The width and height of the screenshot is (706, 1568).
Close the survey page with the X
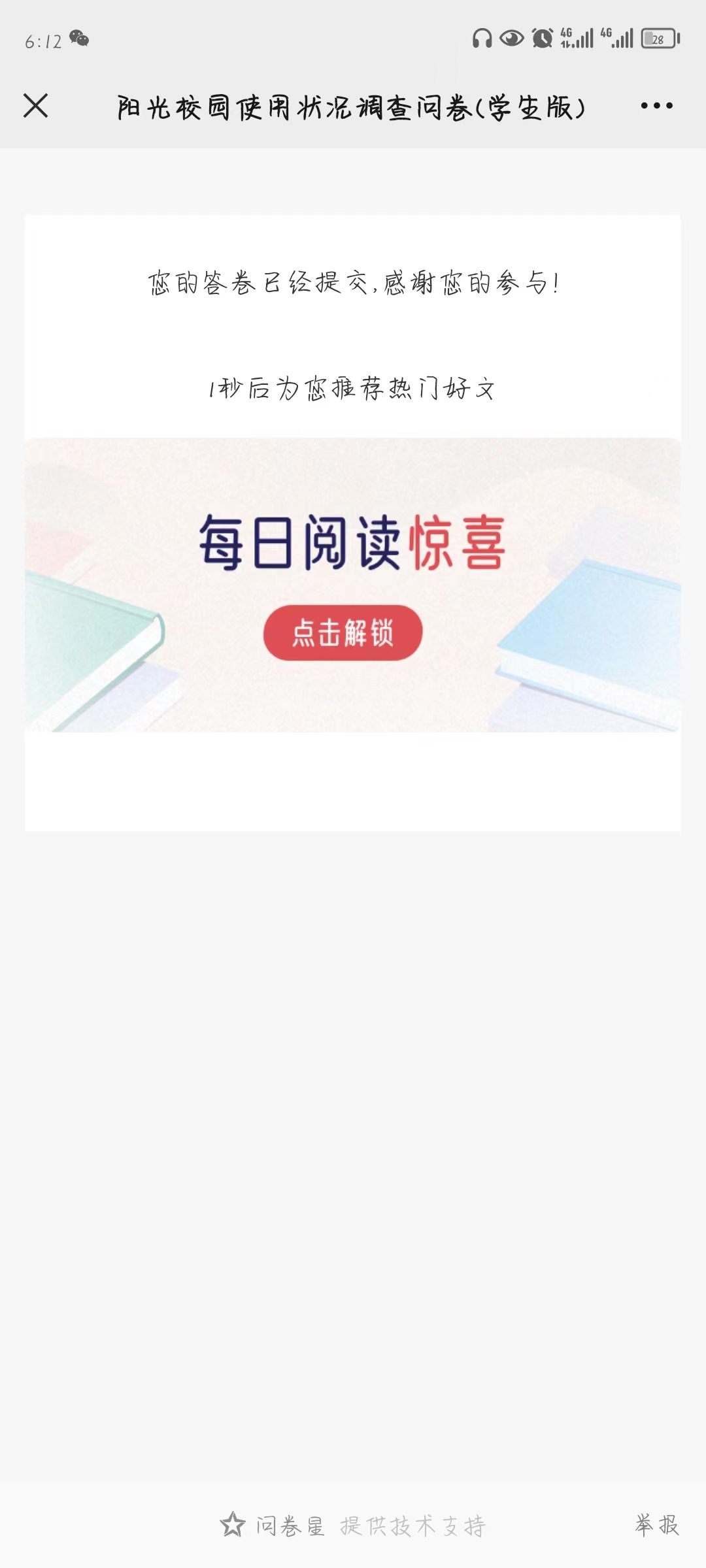pyautogui.click(x=35, y=105)
